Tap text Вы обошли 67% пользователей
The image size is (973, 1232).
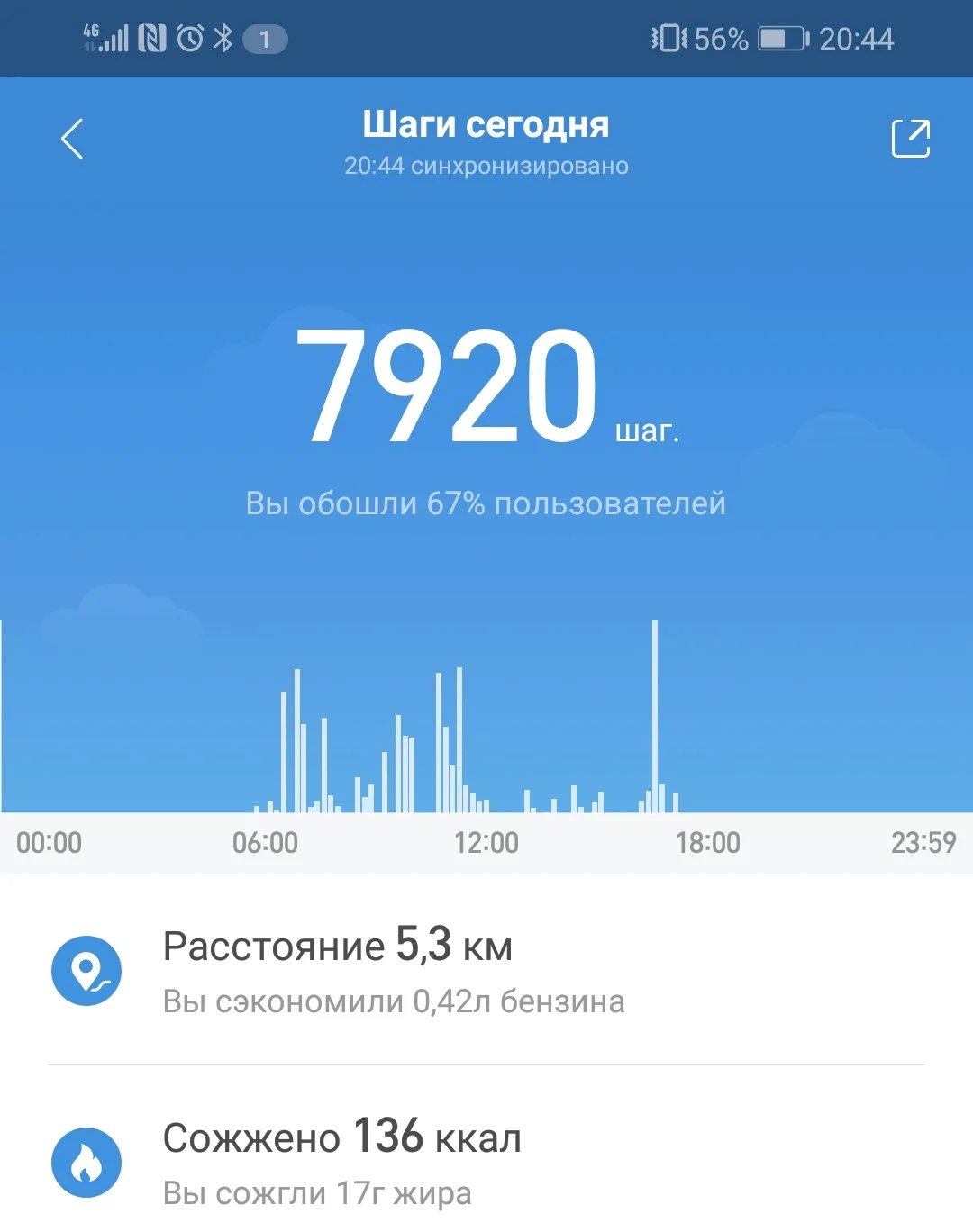point(486,503)
